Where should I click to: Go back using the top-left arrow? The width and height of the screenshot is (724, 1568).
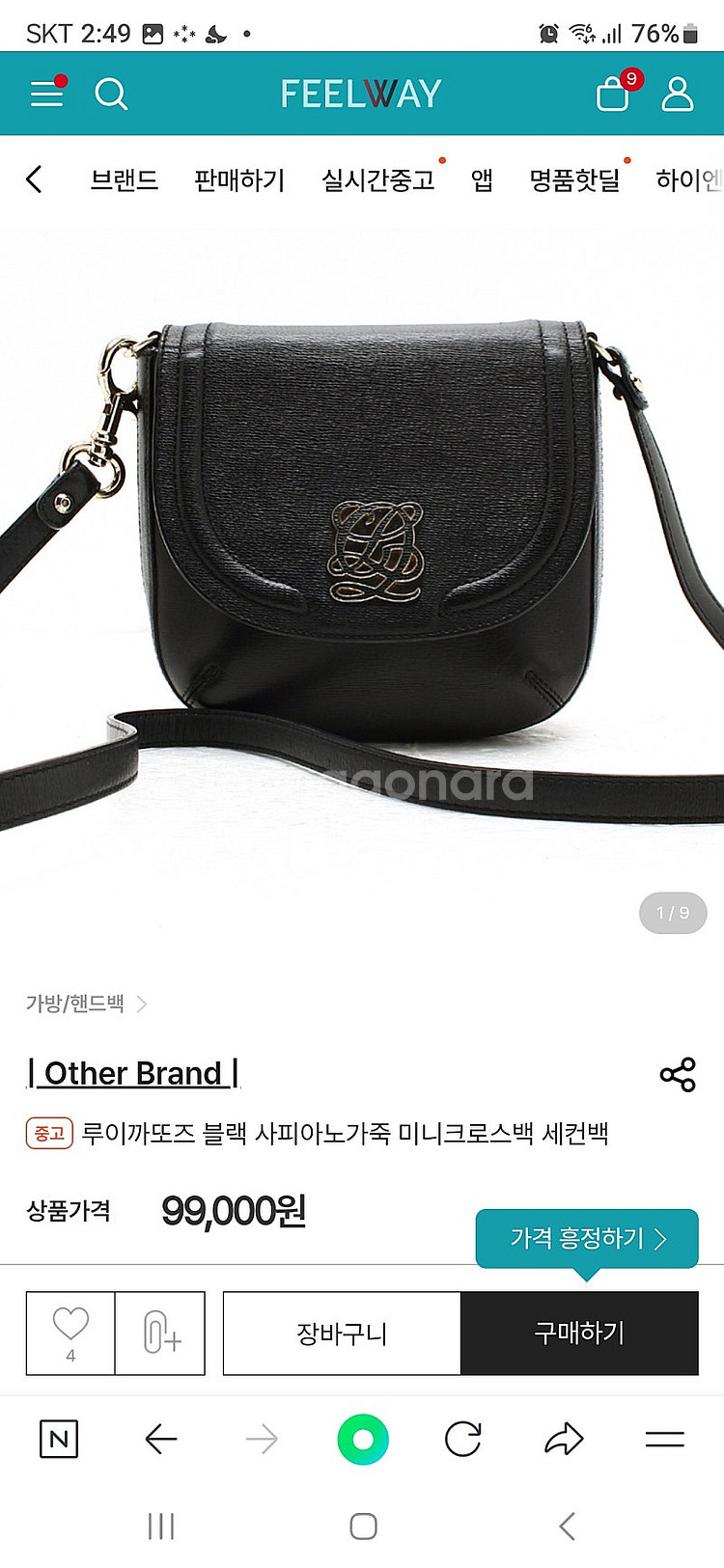(35, 179)
